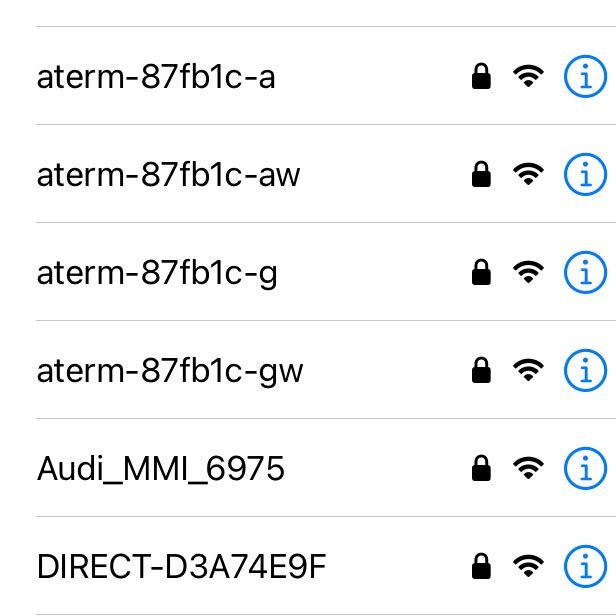See details for Audi_MMI_6975
The height and width of the screenshot is (616, 616).
click(x=585, y=468)
